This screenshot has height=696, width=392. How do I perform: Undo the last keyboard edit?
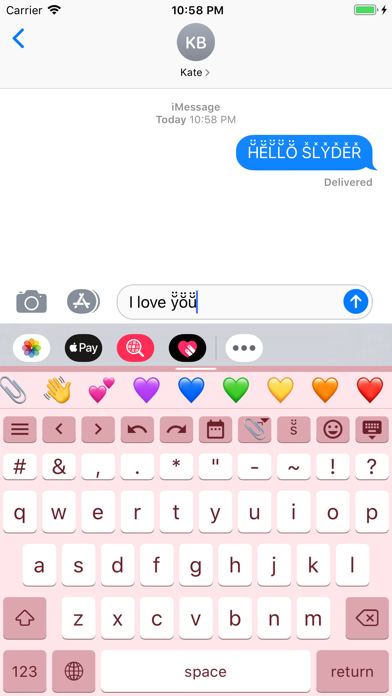click(x=137, y=429)
